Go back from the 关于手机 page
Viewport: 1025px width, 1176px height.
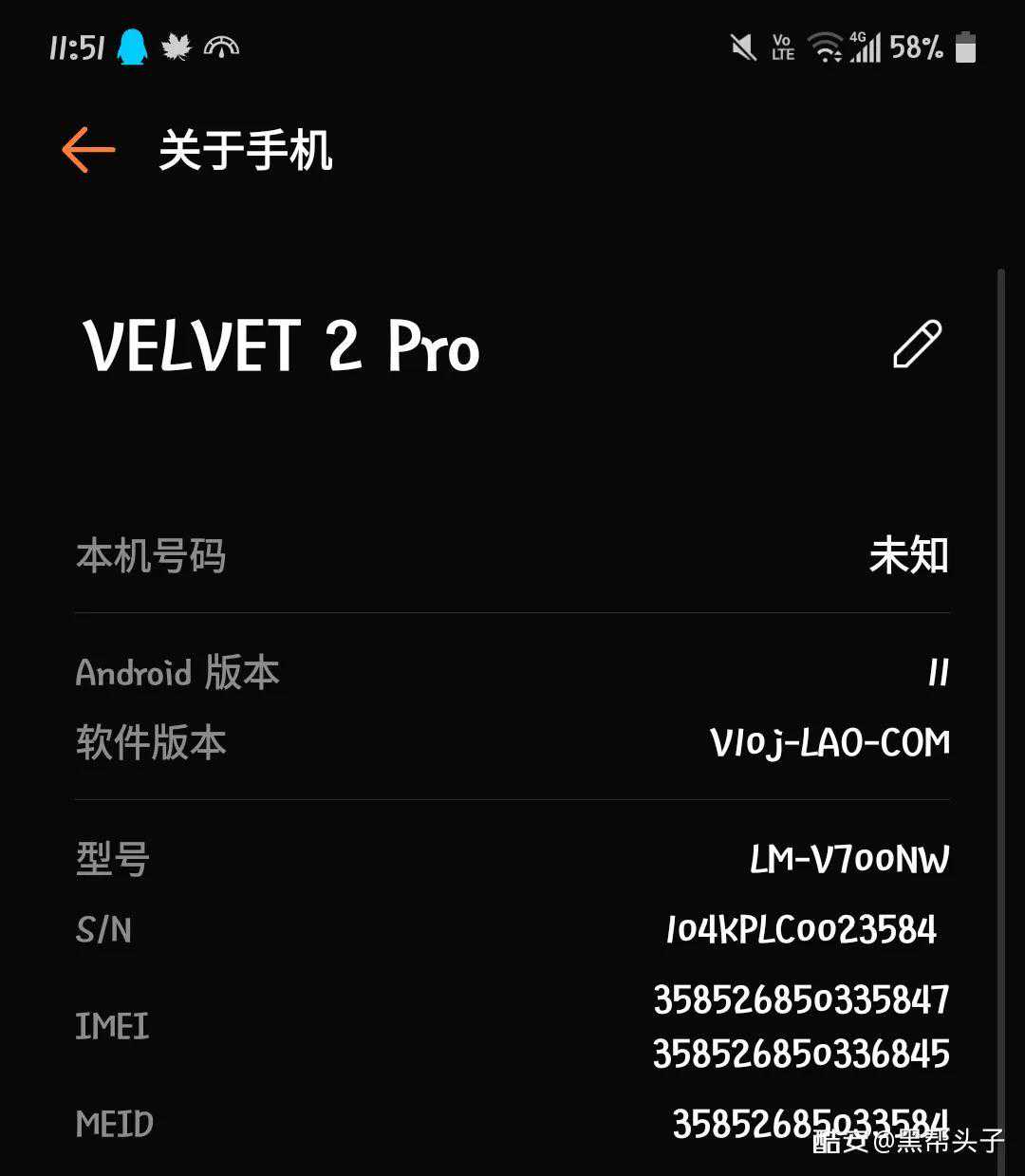(88, 150)
